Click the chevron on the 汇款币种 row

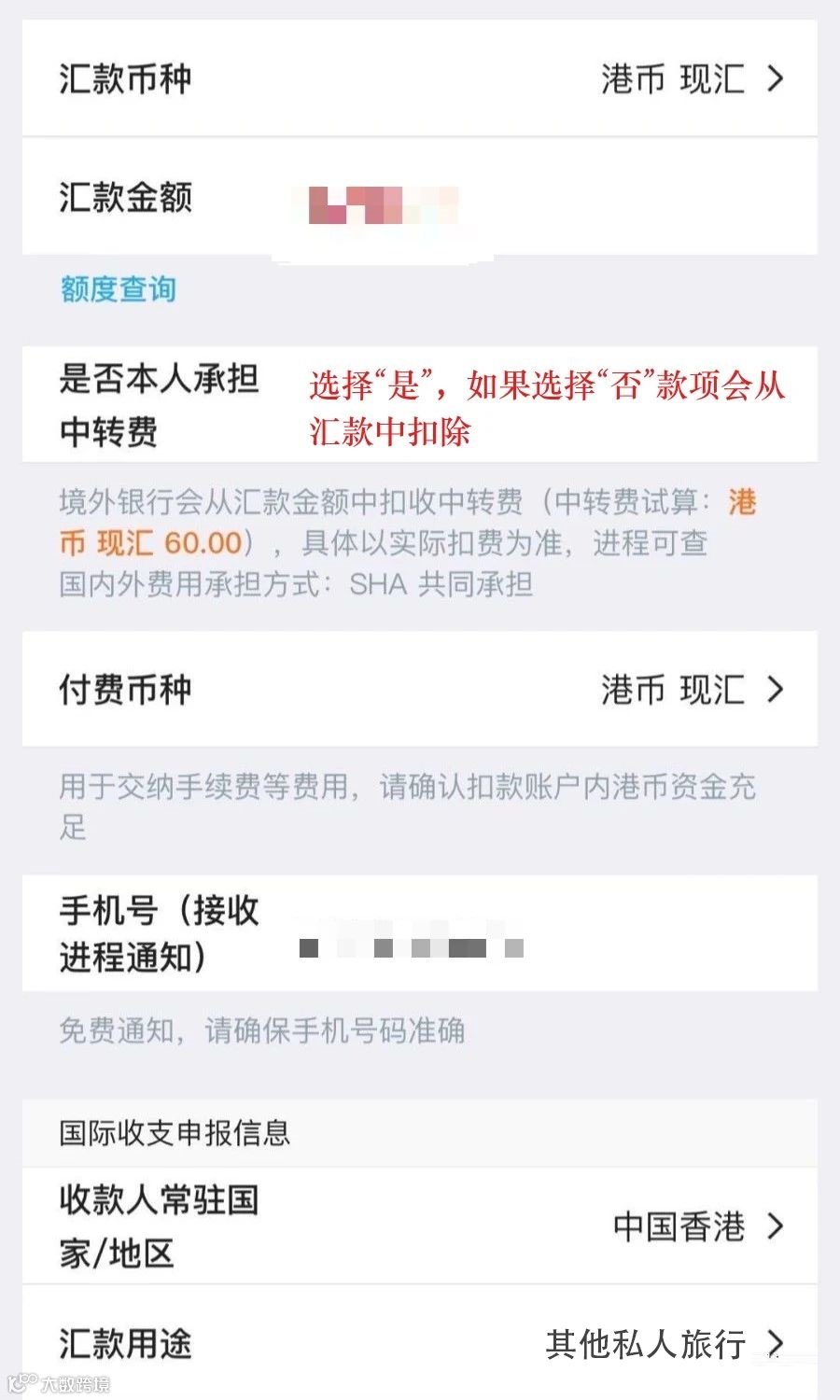[x=775, y=79]
